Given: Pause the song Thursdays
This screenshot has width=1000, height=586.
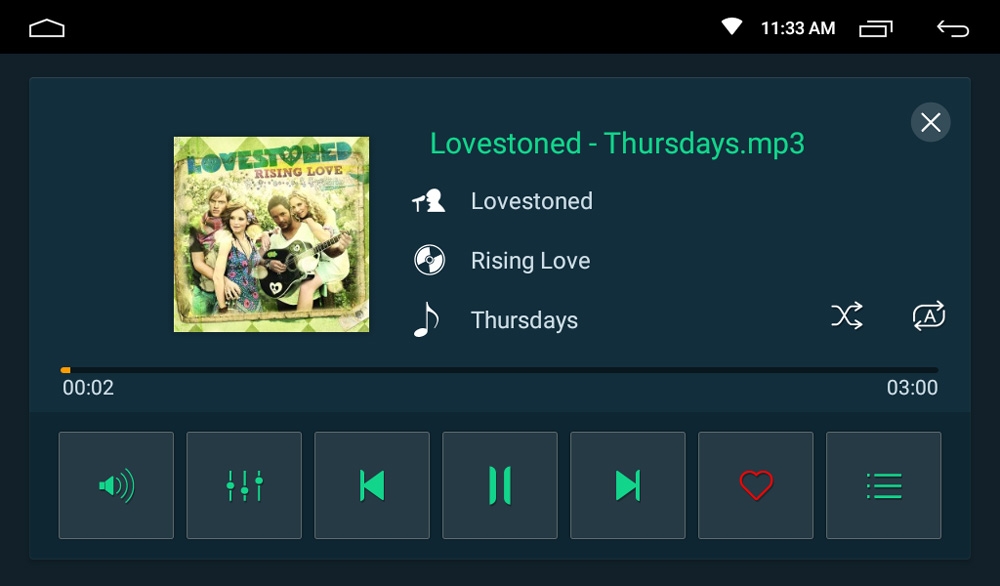Looking at the screenshot, I should [500, 486].
